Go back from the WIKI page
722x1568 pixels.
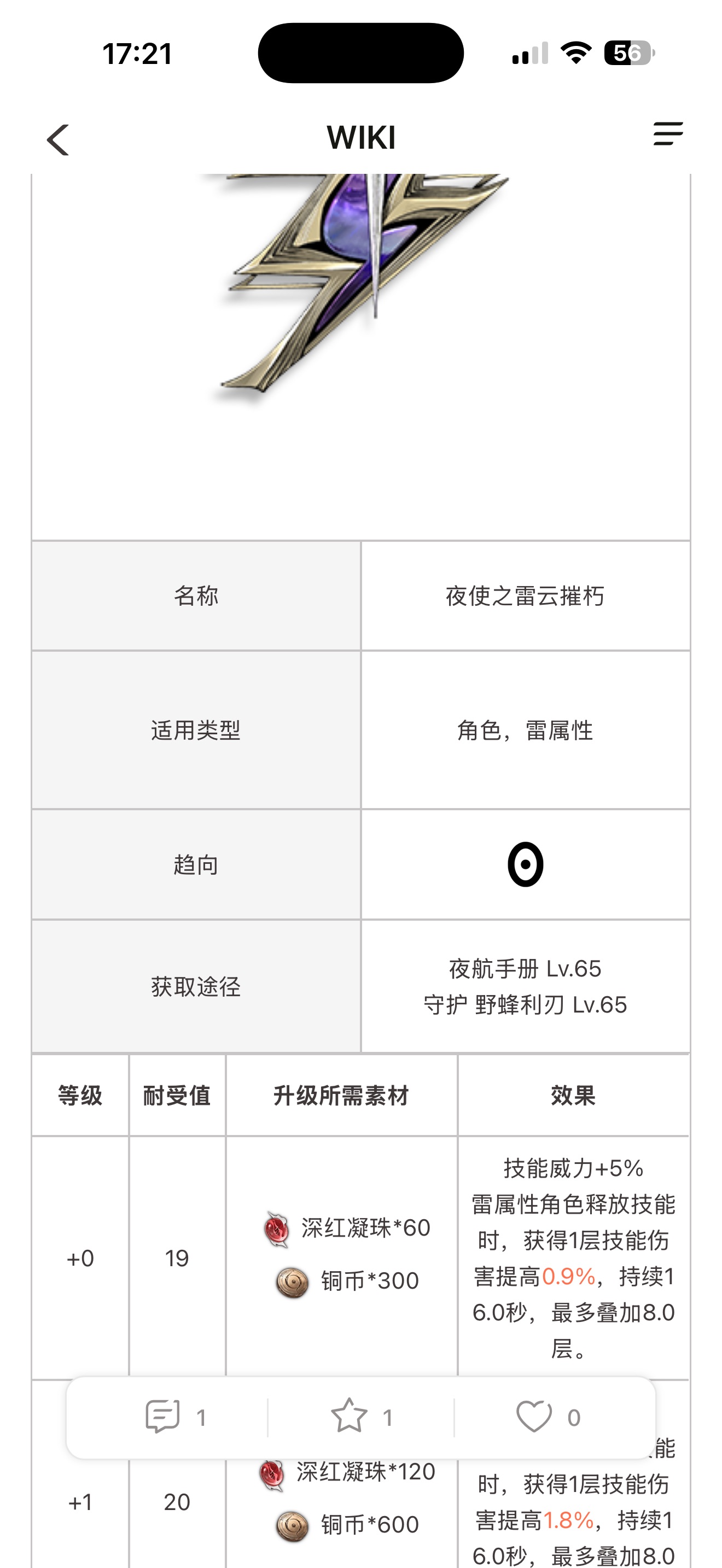[59, 140]
